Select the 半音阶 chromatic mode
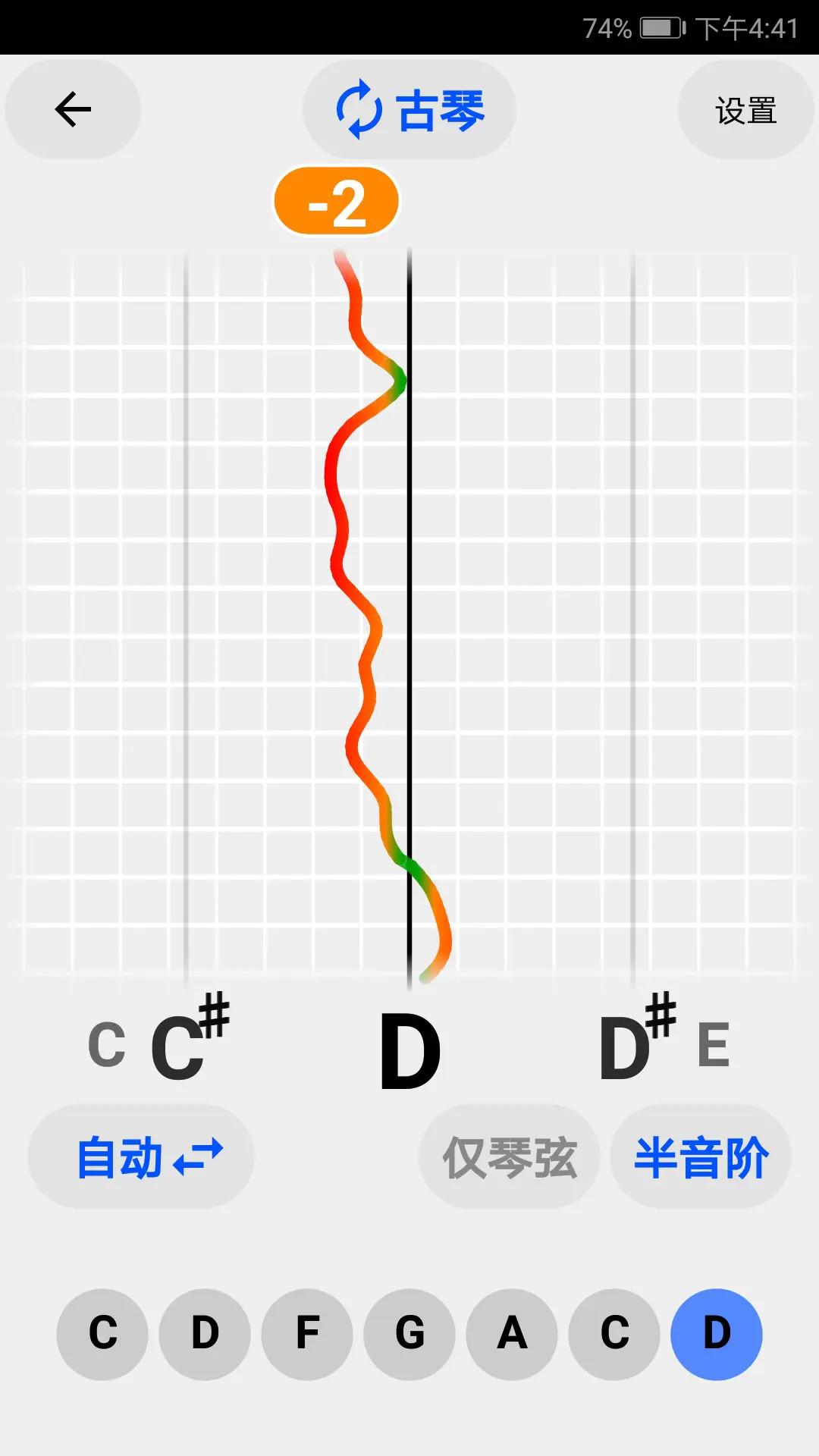 click(701, 1156)
